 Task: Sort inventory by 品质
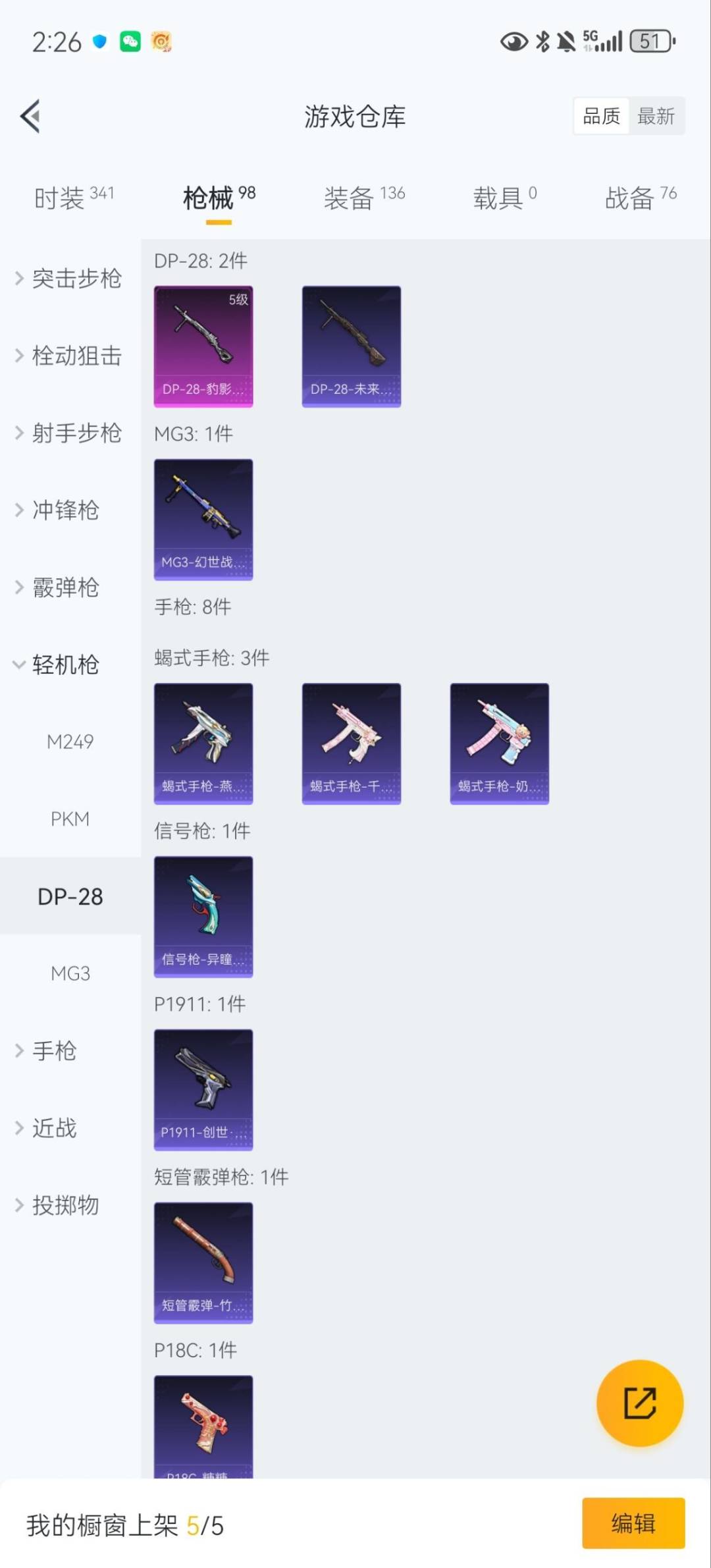[601, 117]
